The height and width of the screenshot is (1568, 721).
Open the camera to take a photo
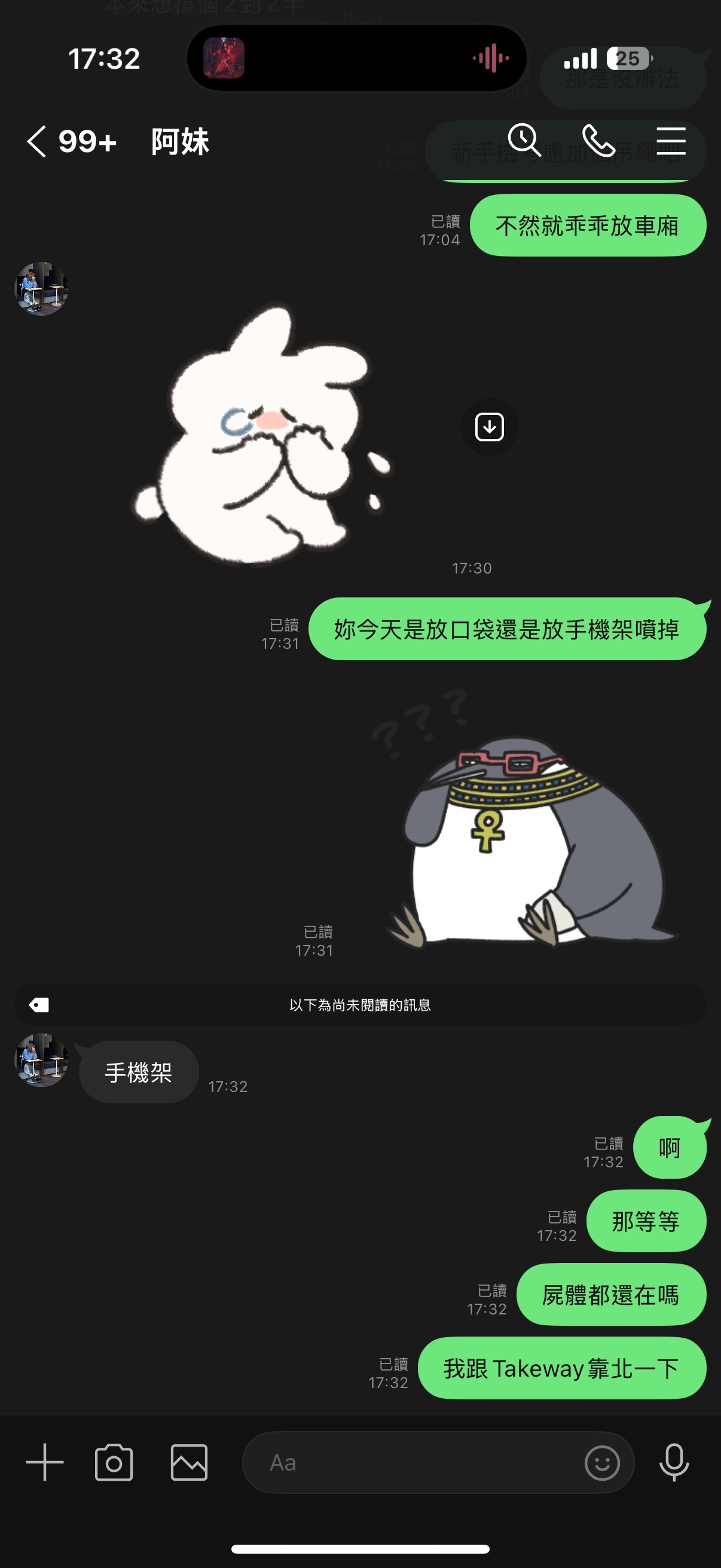114,1462
